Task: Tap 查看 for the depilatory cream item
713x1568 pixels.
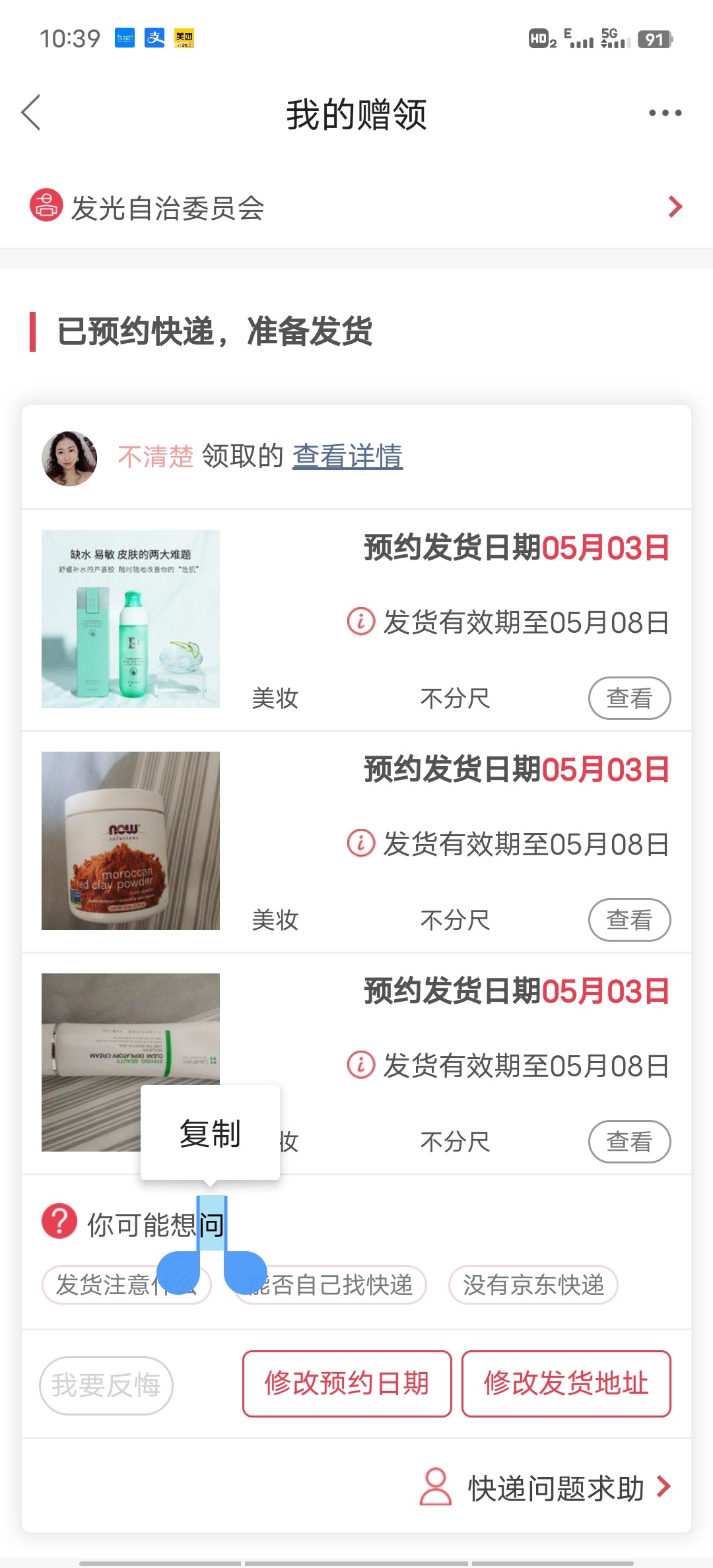Action: click(x=629, y=1141)
